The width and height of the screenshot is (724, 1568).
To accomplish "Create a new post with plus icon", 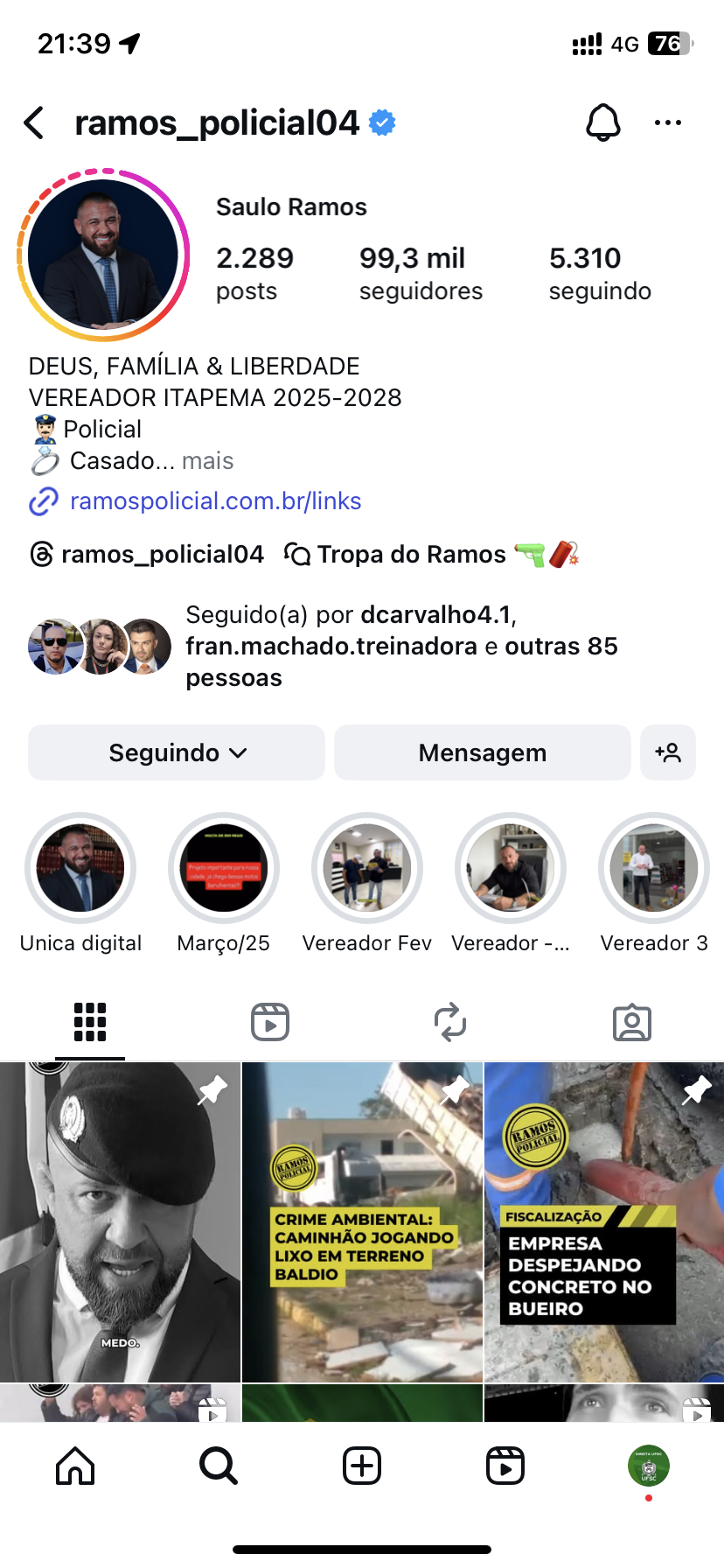I will 362,1466.
